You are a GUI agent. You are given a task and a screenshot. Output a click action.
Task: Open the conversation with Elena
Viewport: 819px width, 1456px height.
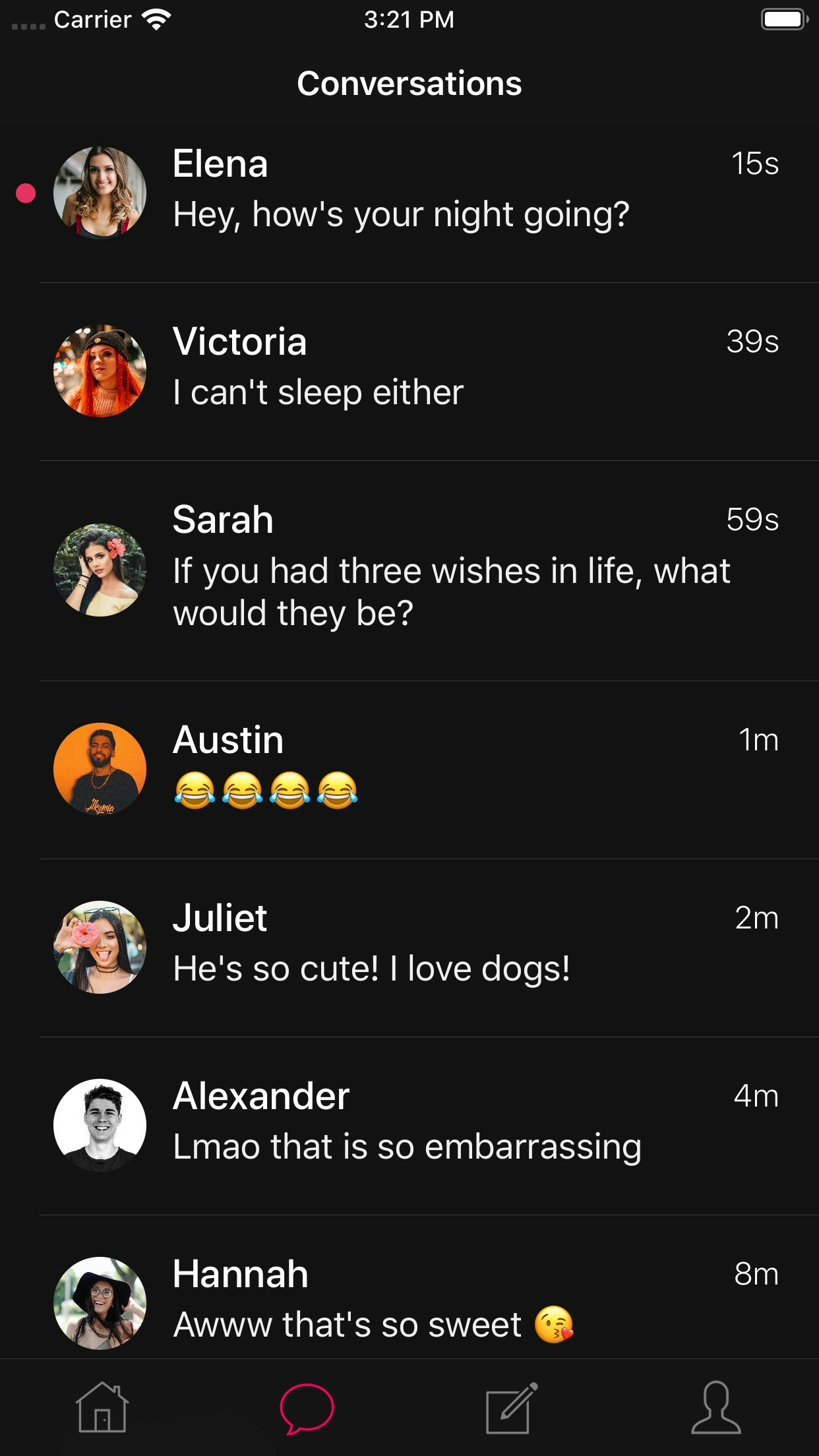click(409, 193)
